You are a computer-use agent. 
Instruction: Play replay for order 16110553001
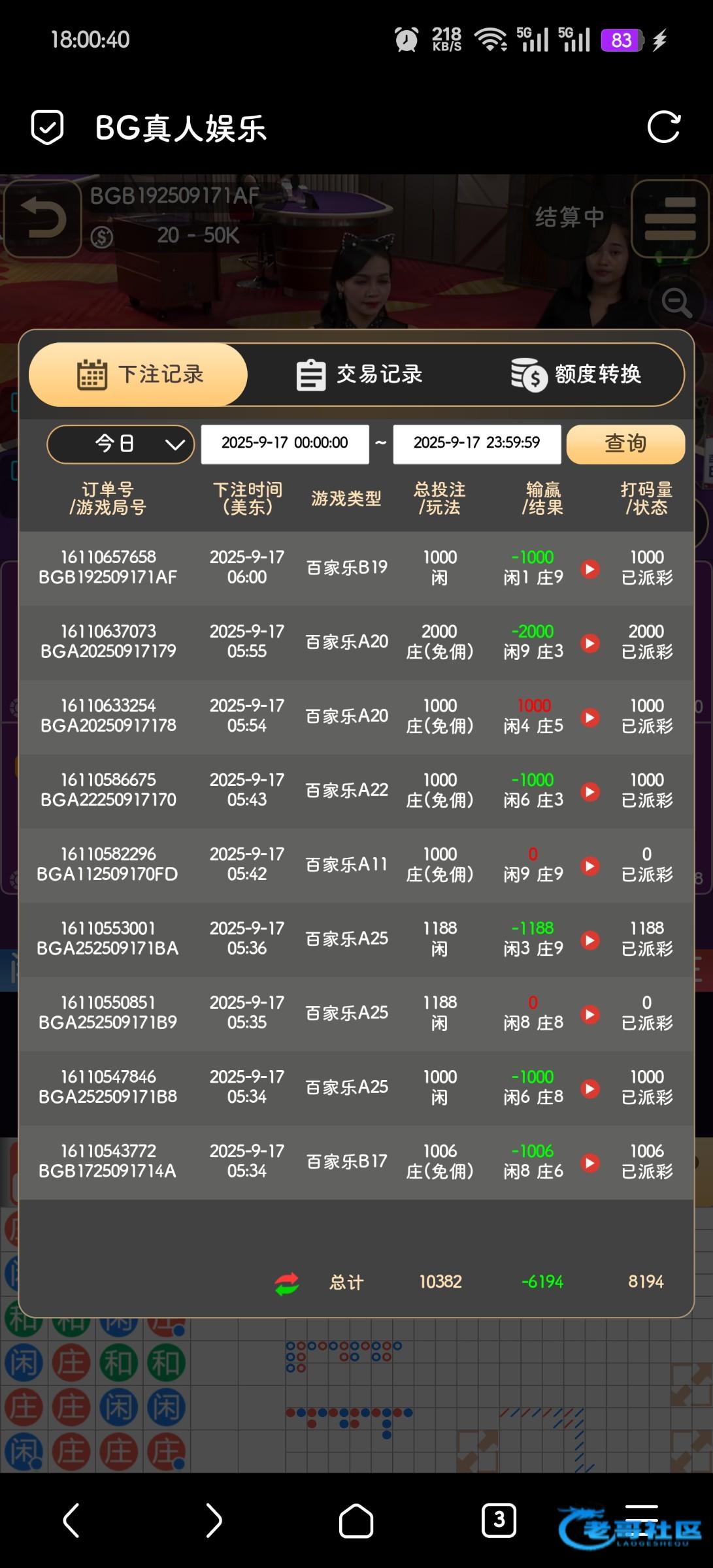pos(591,939)
